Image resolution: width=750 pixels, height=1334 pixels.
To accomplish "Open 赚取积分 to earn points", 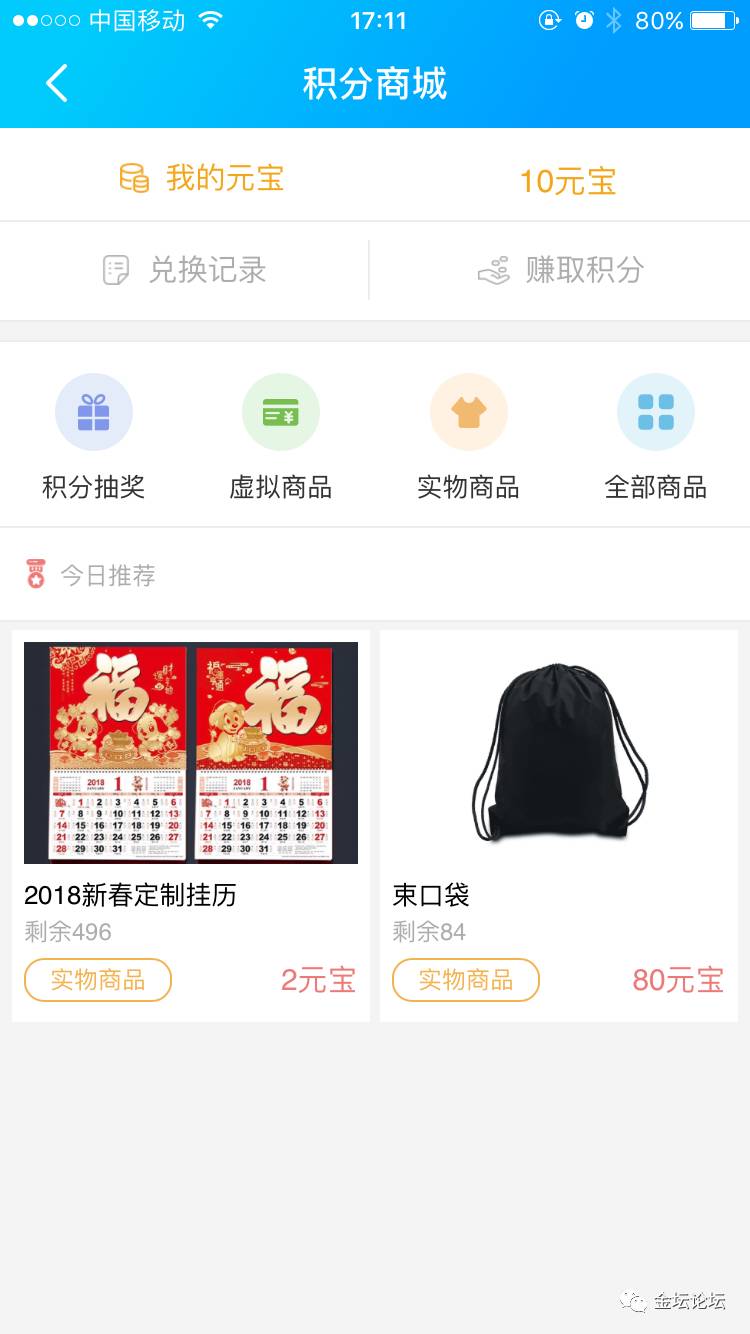I will pos(561,270).
